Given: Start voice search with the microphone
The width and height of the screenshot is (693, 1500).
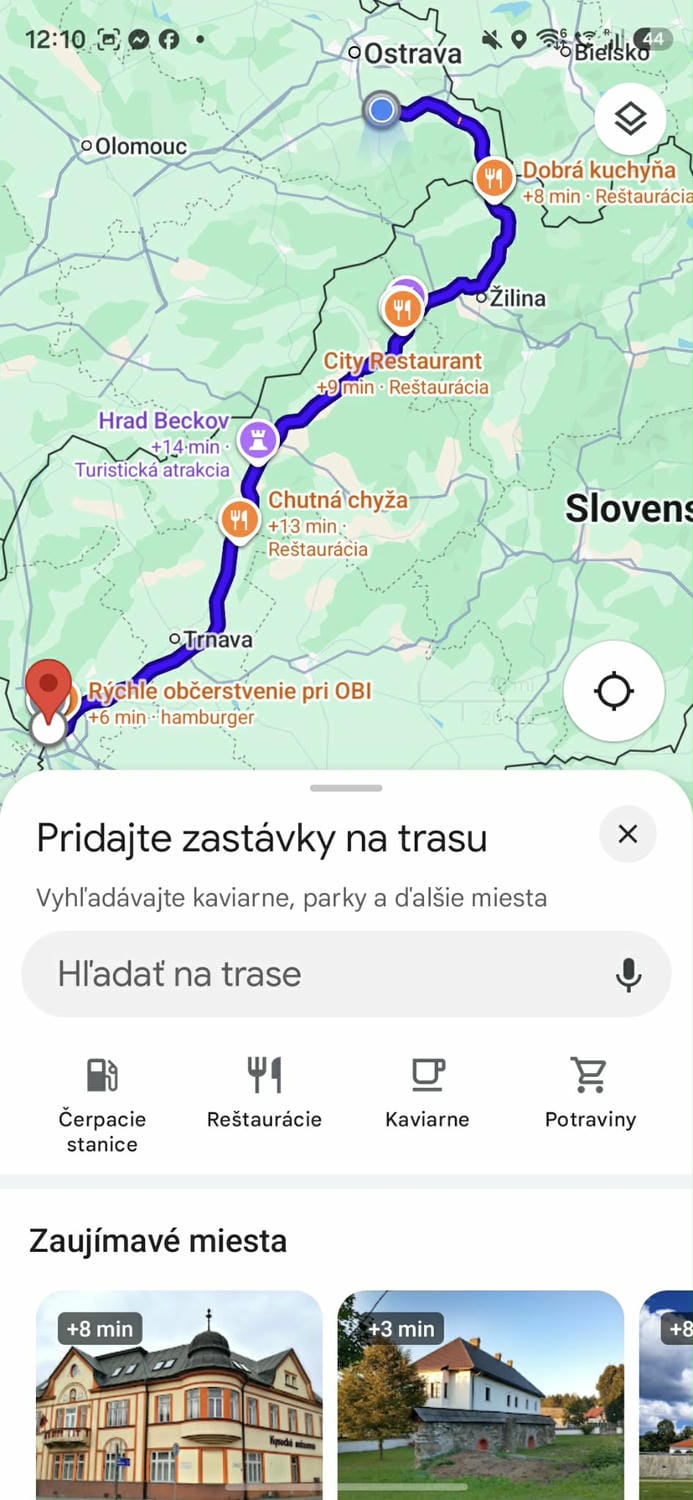Looking at the screenshot, I should click(628, 974).
